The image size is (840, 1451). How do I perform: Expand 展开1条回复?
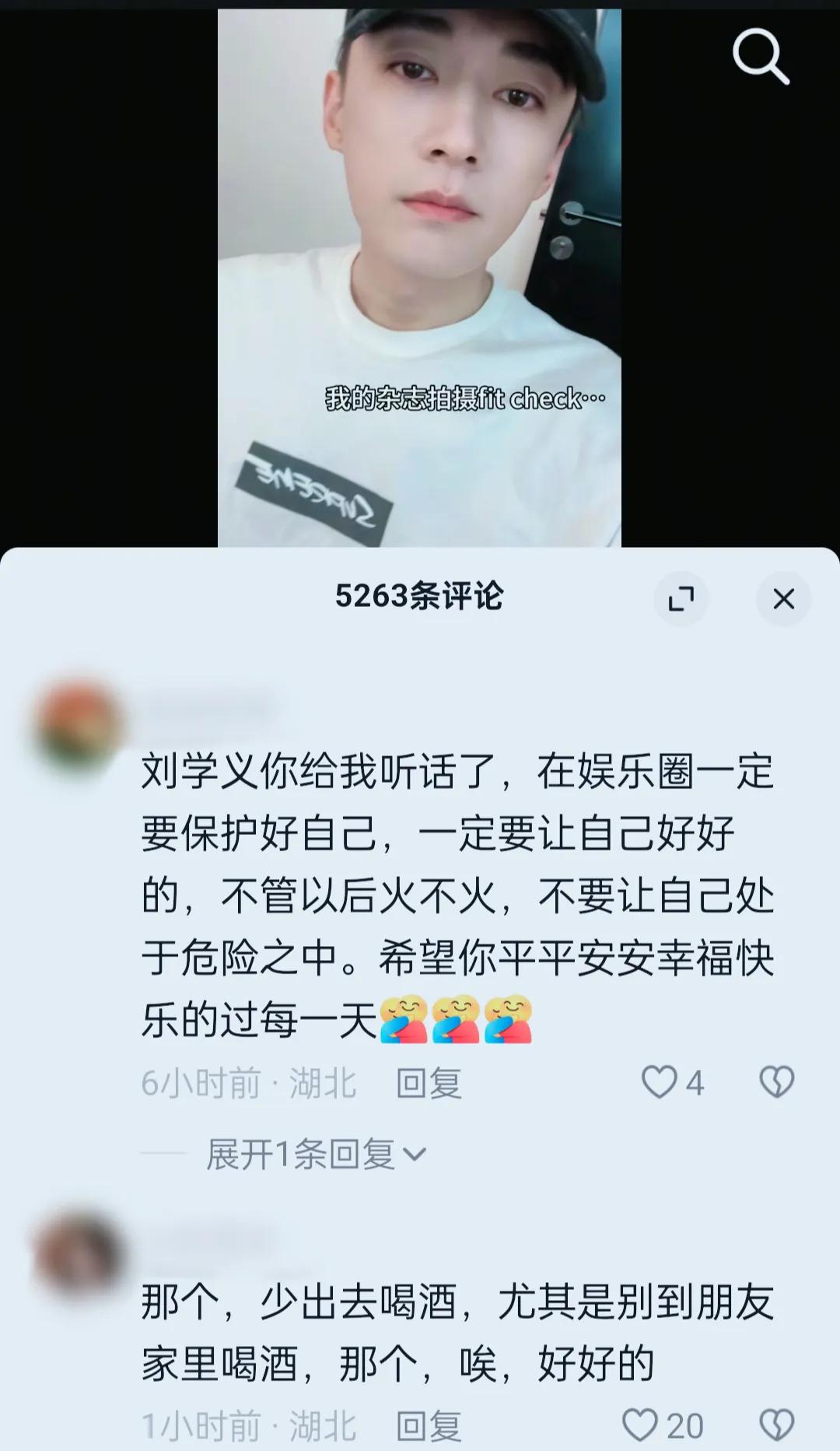[x=315, y=1154]
